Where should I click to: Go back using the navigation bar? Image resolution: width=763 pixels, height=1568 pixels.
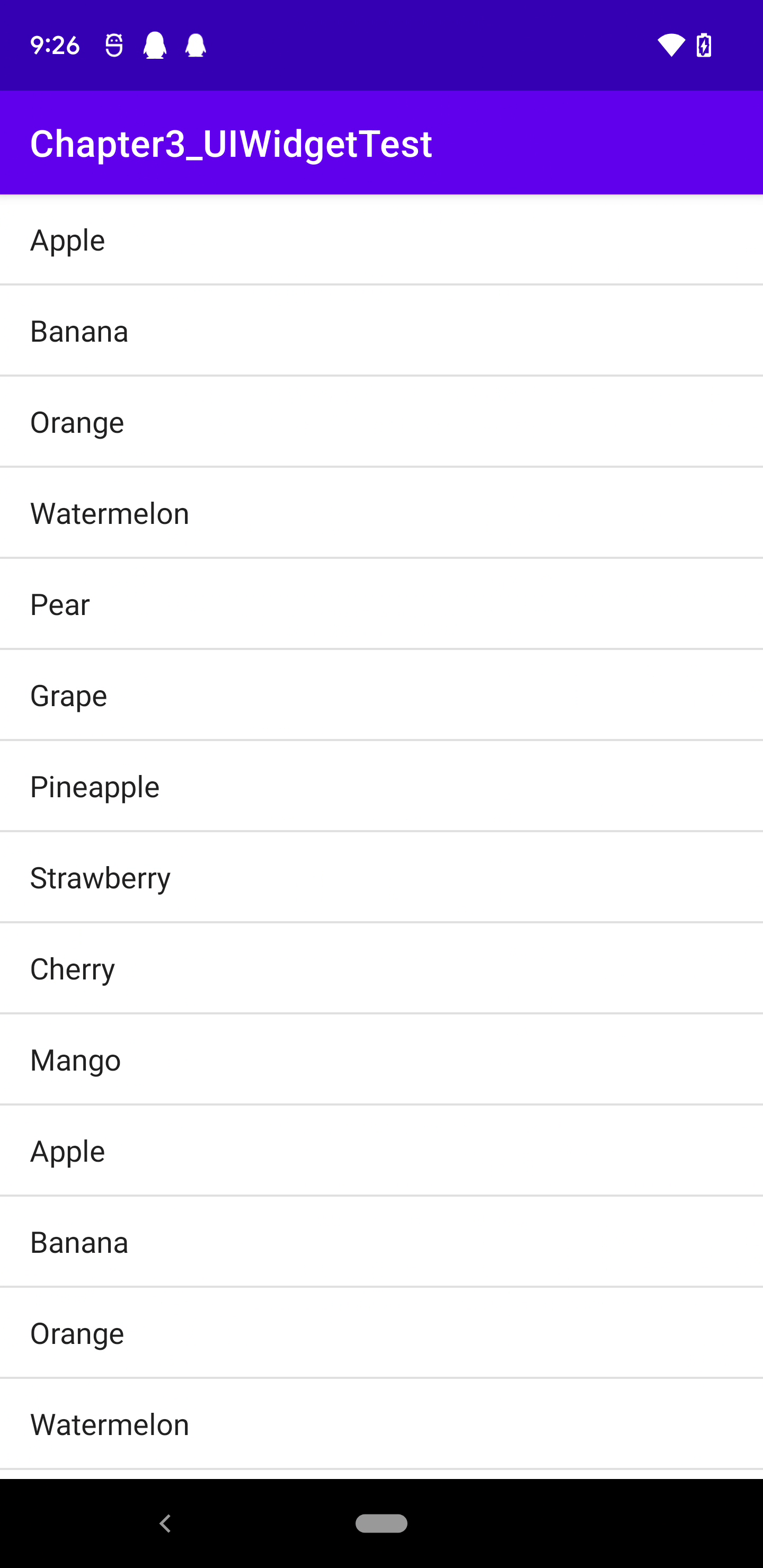(165, 1523)
